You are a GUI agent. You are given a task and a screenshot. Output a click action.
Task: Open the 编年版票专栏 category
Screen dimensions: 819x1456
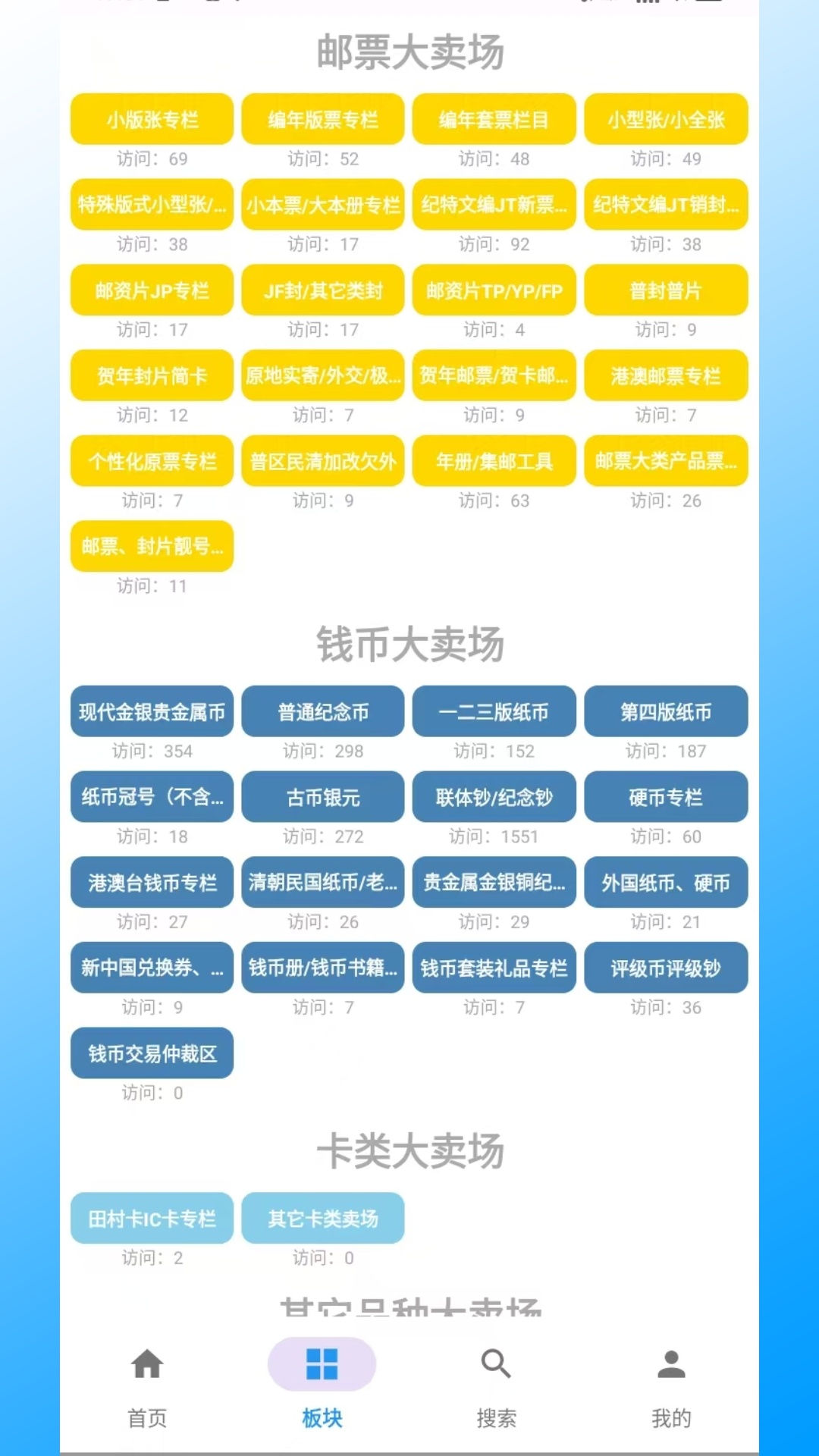322,119
